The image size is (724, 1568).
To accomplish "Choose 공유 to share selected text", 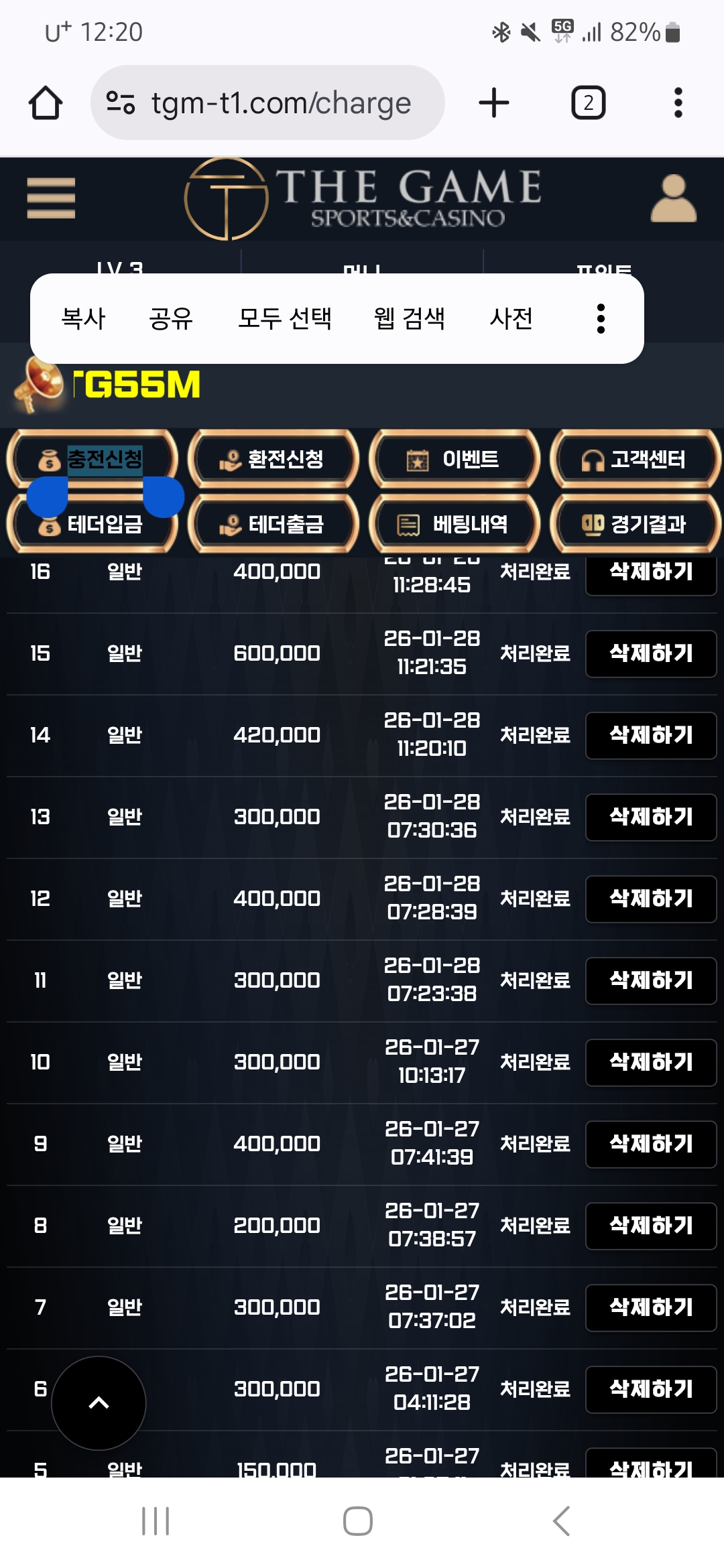I will point(171,318).
